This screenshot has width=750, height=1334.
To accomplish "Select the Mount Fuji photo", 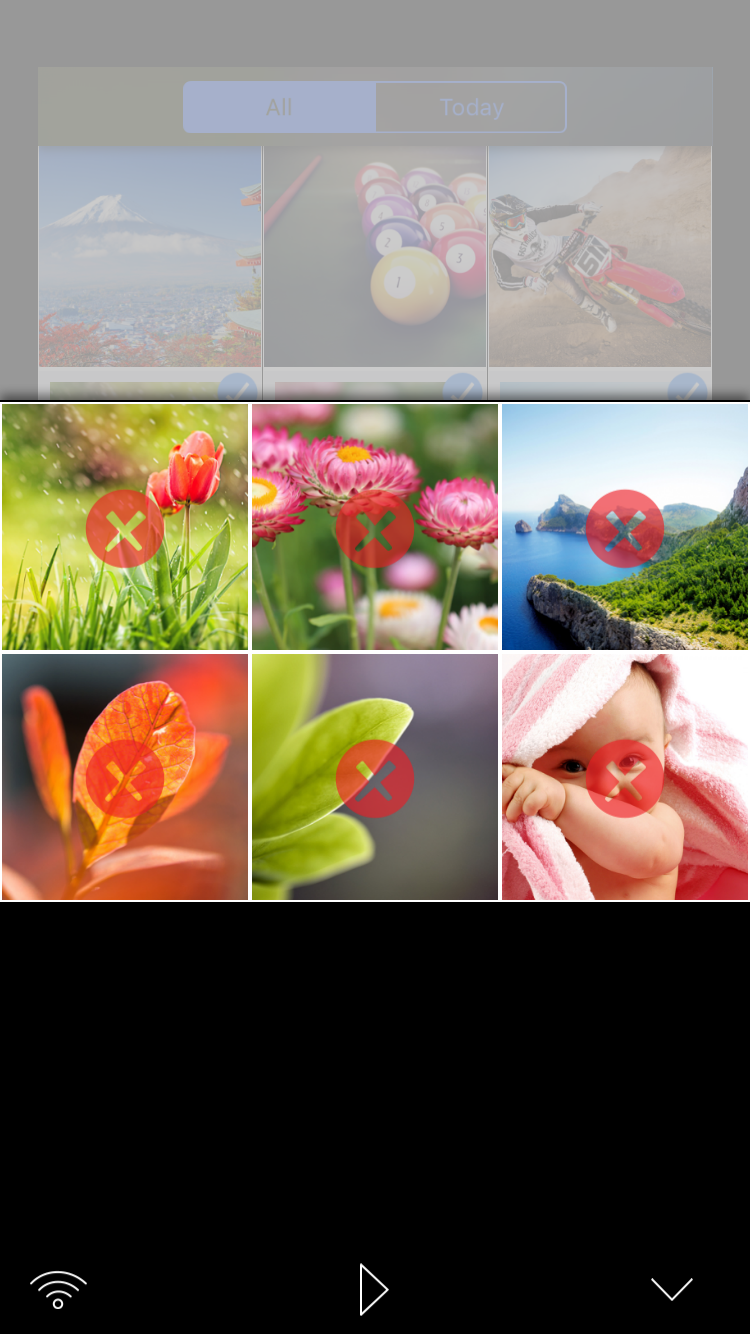I will click(x=150, y=257).
